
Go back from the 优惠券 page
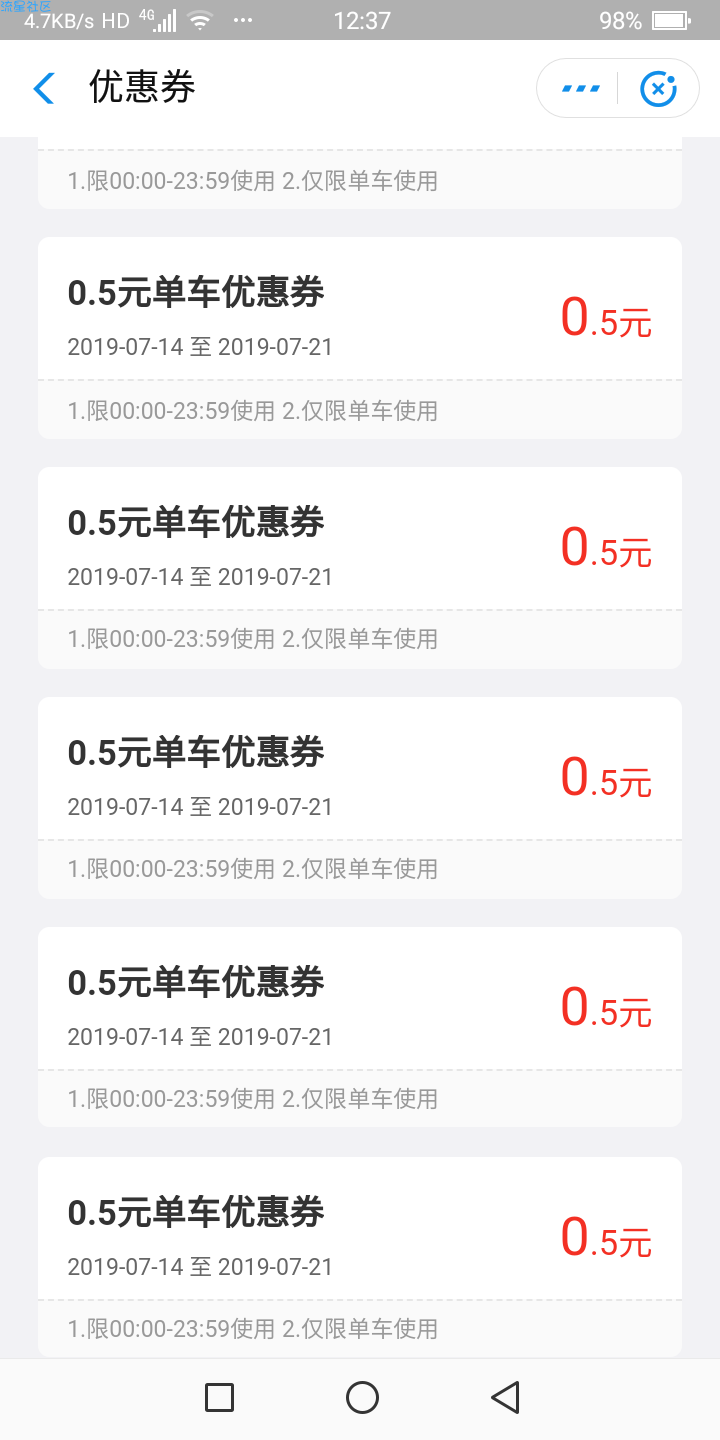pyautogui.click(x=43, y=88)
